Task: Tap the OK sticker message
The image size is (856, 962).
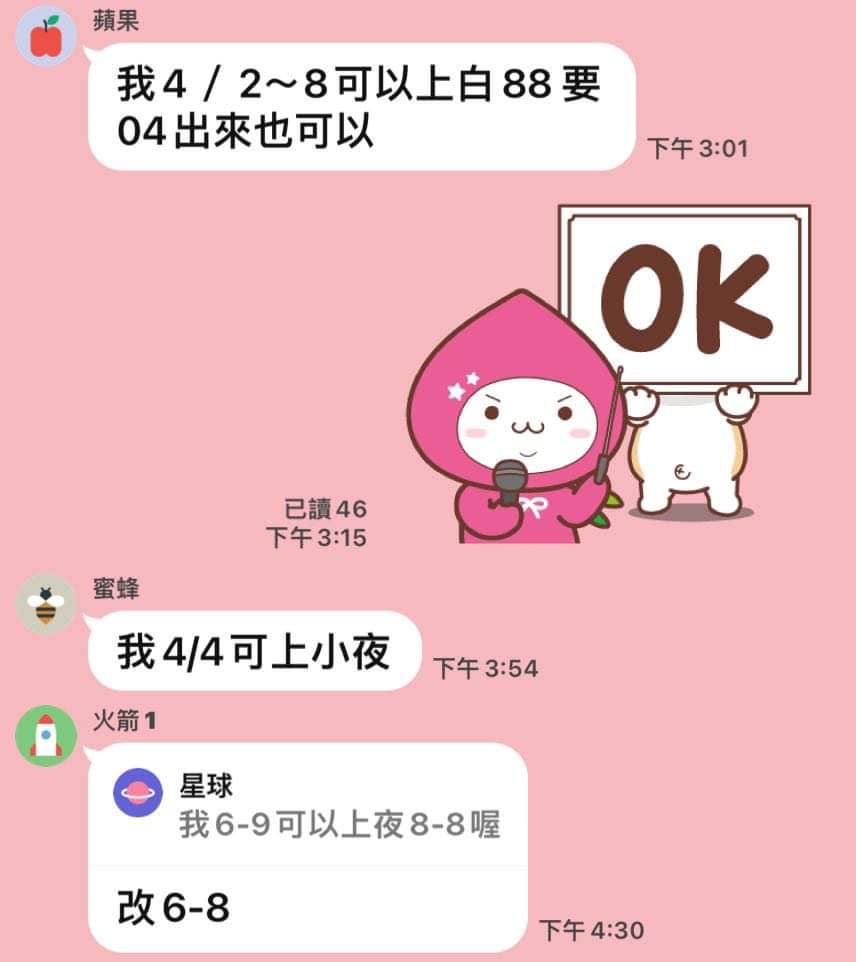Action: 608,375
